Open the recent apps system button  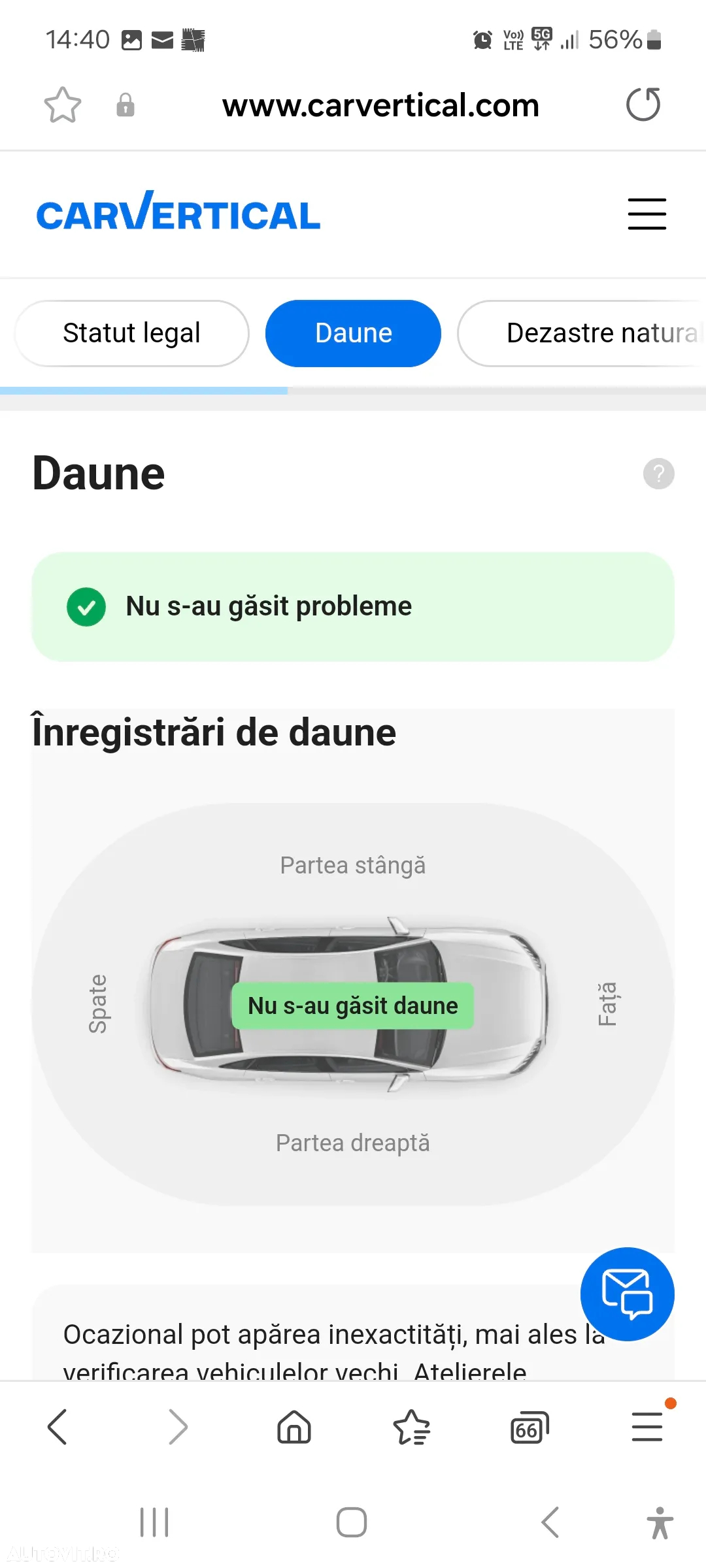pos(155,1522)
